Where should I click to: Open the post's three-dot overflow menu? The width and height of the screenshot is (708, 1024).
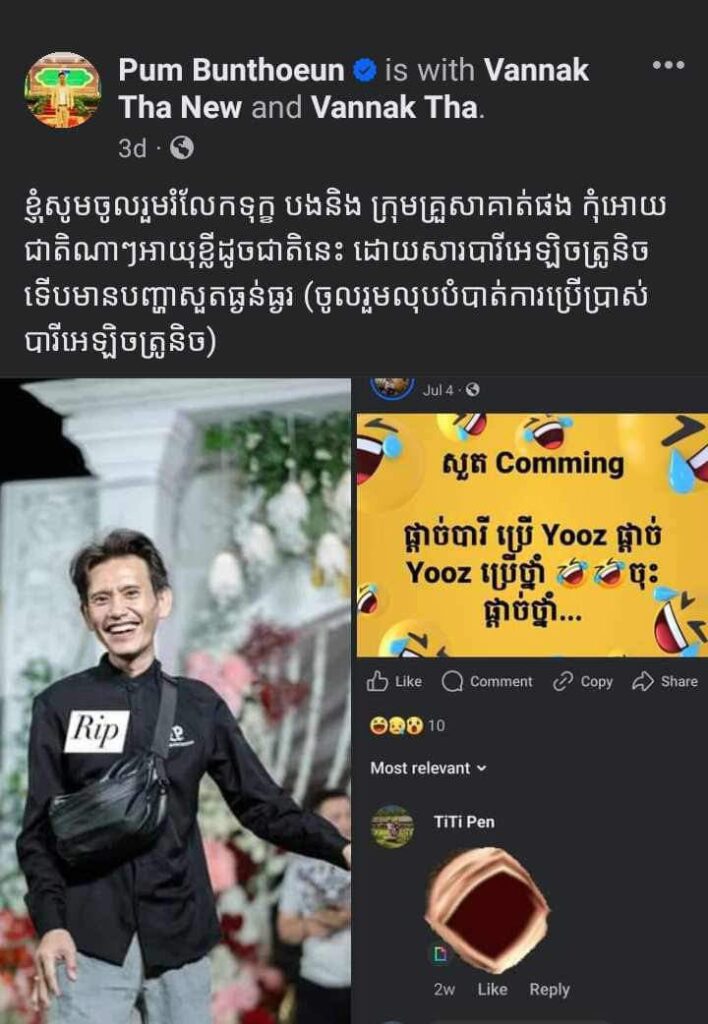(667, 66)
